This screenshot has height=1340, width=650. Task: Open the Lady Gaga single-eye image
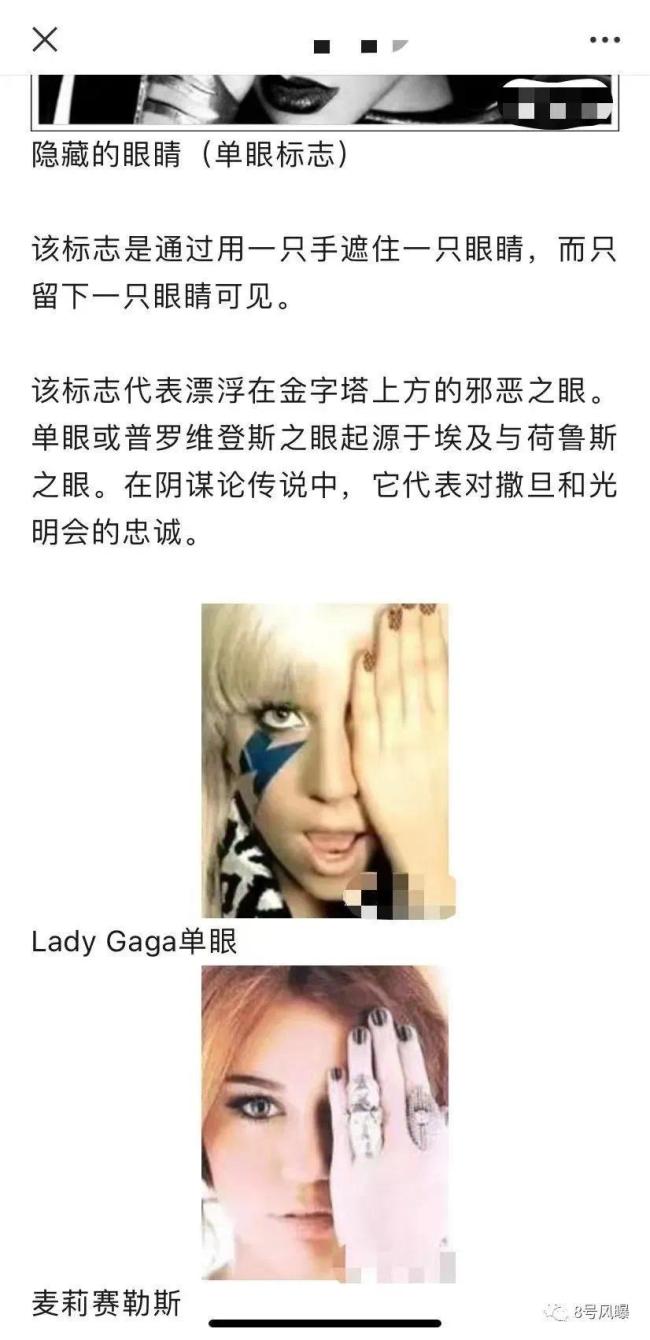click(x=326, y=760)
